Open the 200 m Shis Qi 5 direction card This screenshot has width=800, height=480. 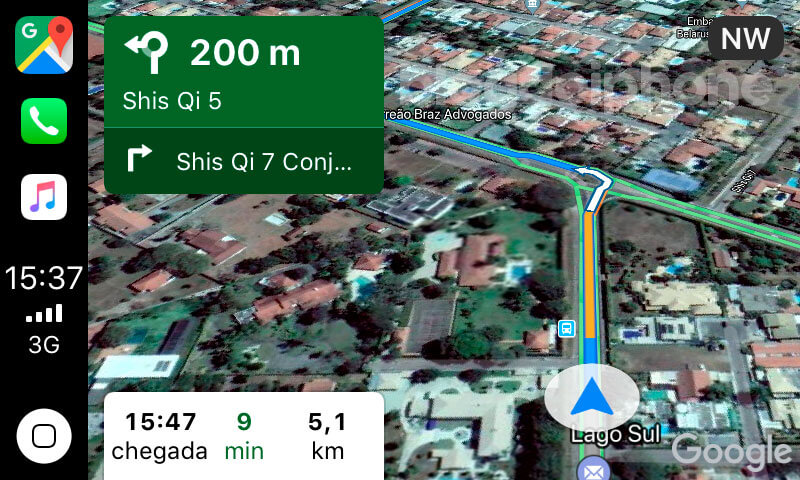[x=244, y=72]
